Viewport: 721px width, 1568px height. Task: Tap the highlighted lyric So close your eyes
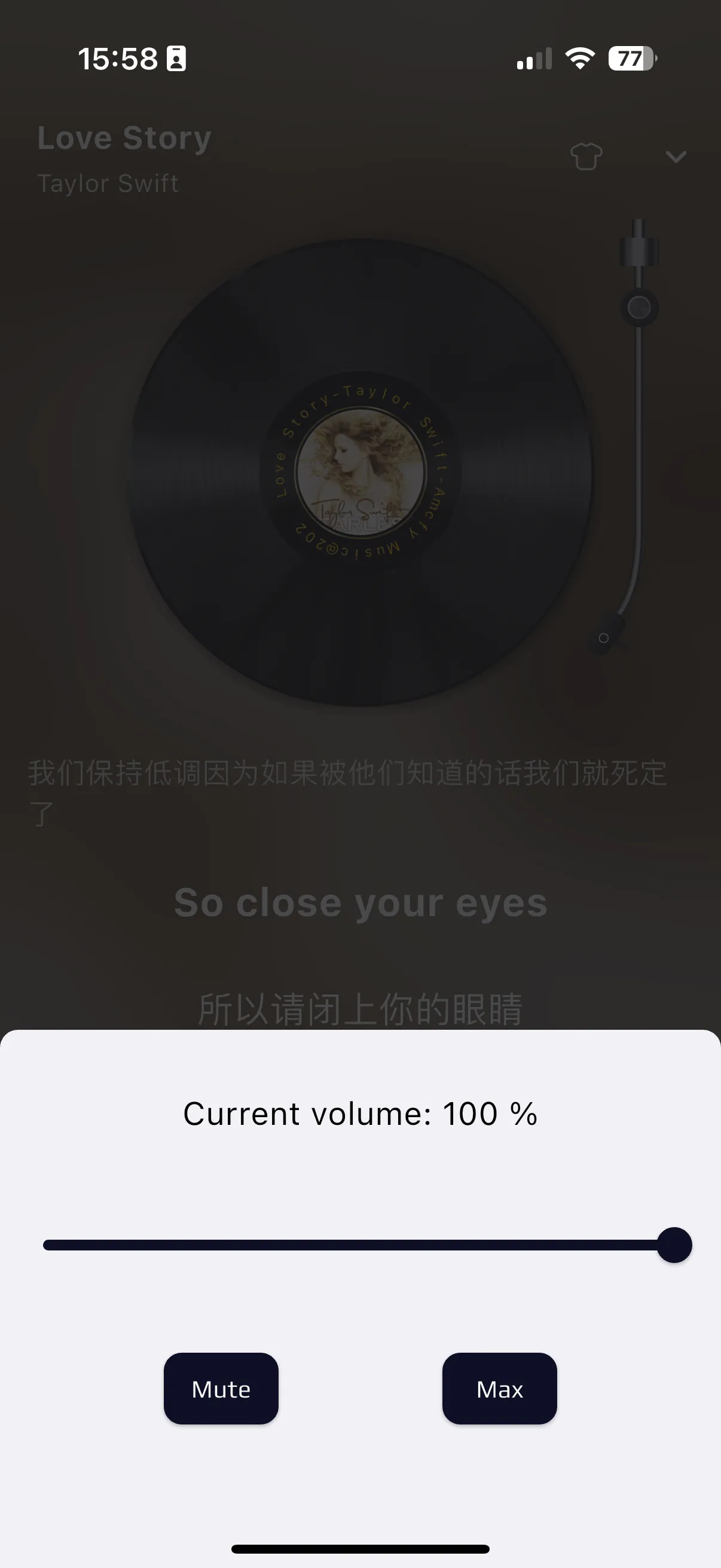(360, 902)
